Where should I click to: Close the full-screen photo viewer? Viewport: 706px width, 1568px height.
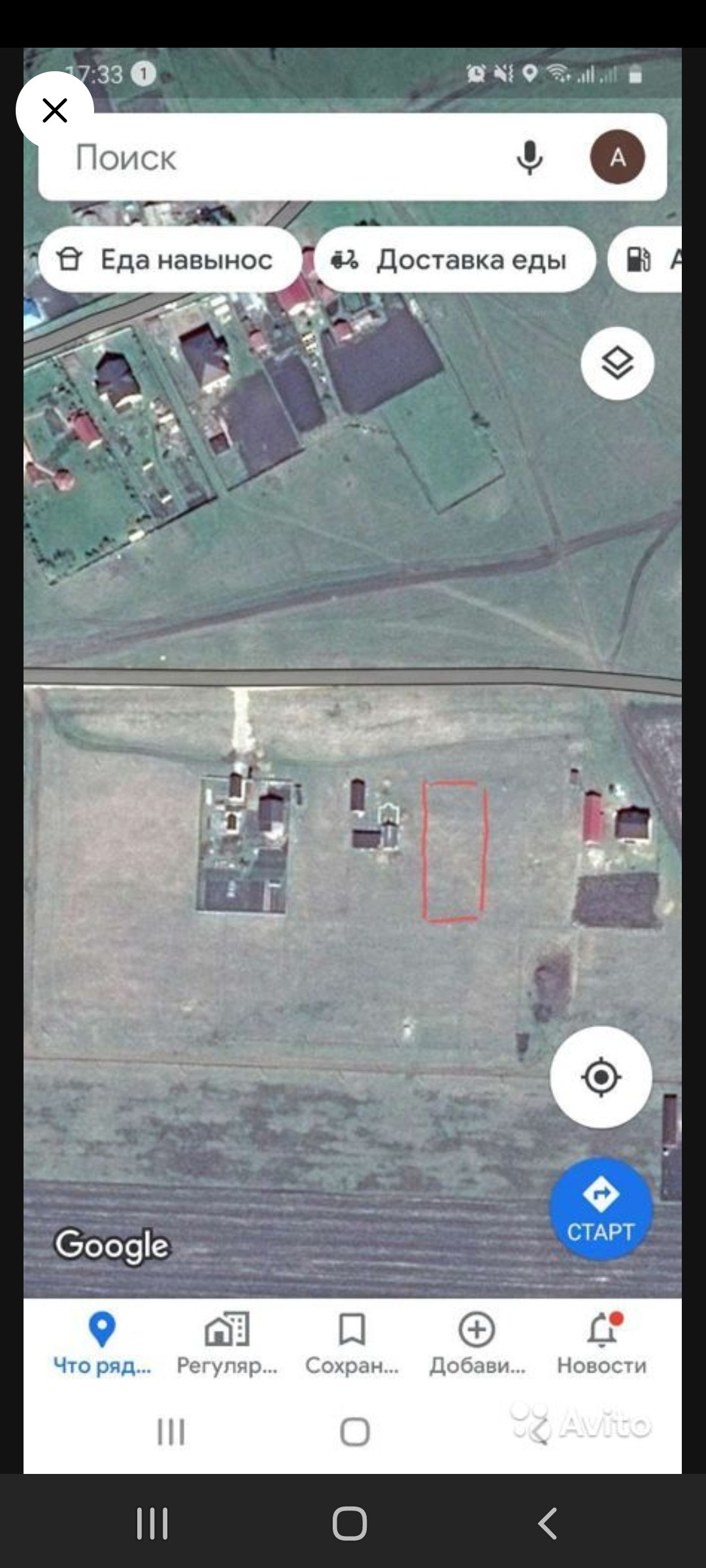(55, 110)
